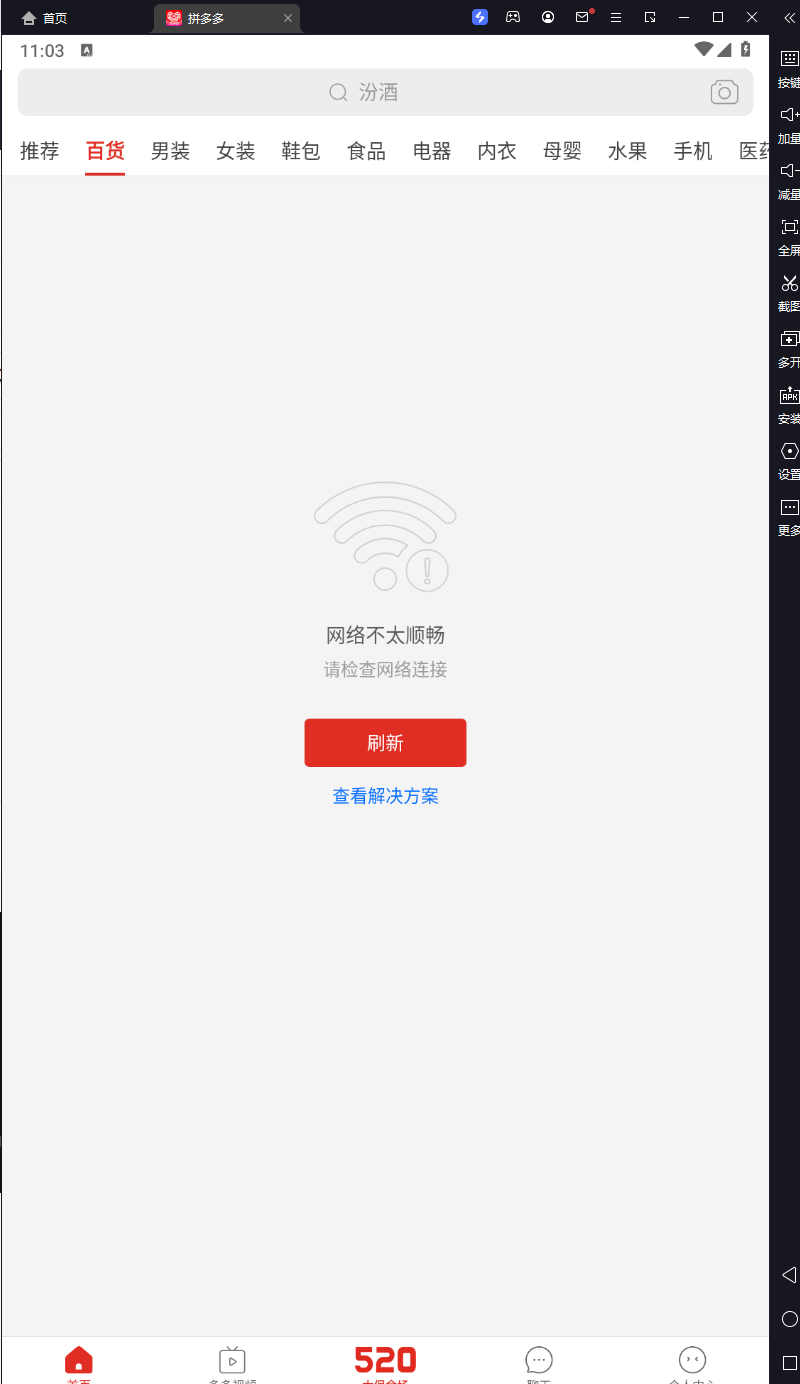Switch to the 手机 tab
The image size is (800, 1384).
click(x=693, y=151)
